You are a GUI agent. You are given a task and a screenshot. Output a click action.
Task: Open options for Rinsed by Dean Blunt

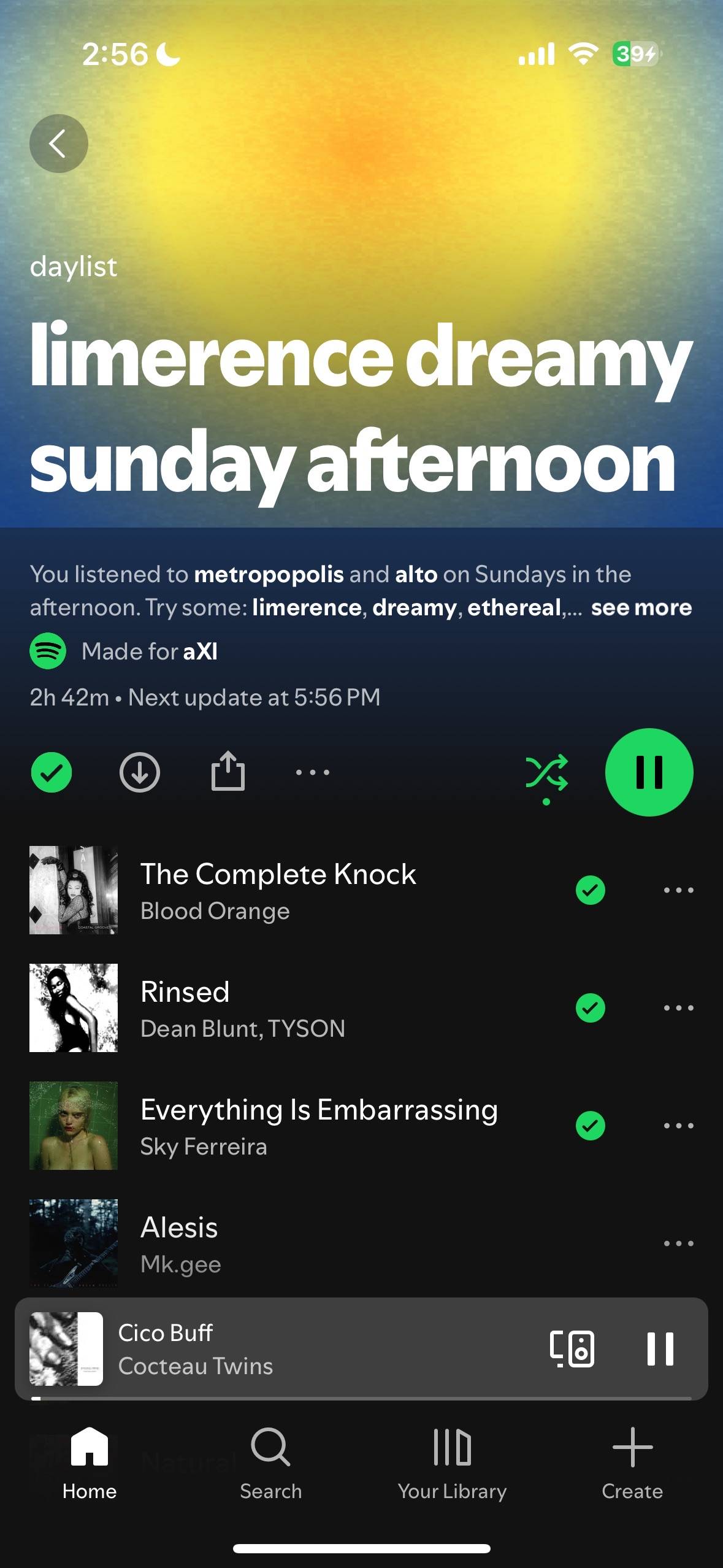click(679, 1008)
